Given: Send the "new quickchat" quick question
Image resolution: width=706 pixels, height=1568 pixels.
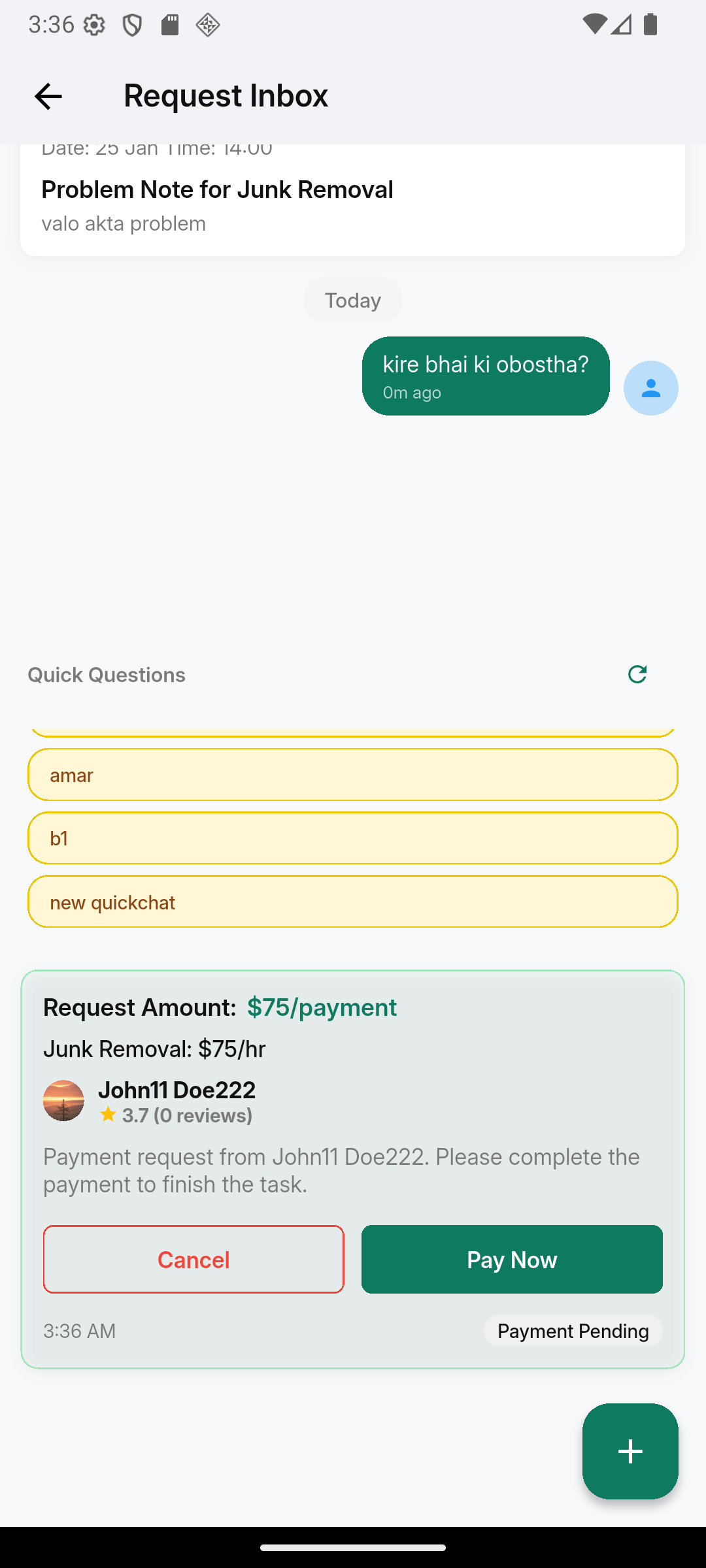Looking at the screenshot, I should [x=352, y=902].
